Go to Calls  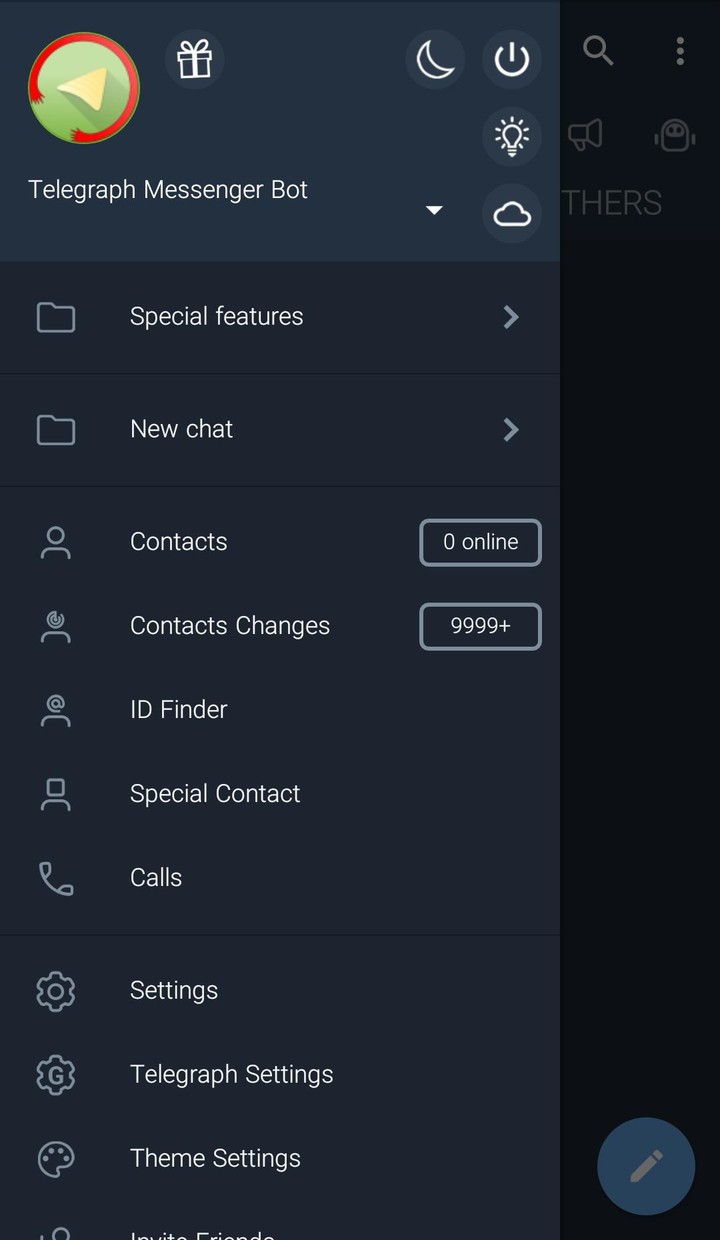point(156,878)
